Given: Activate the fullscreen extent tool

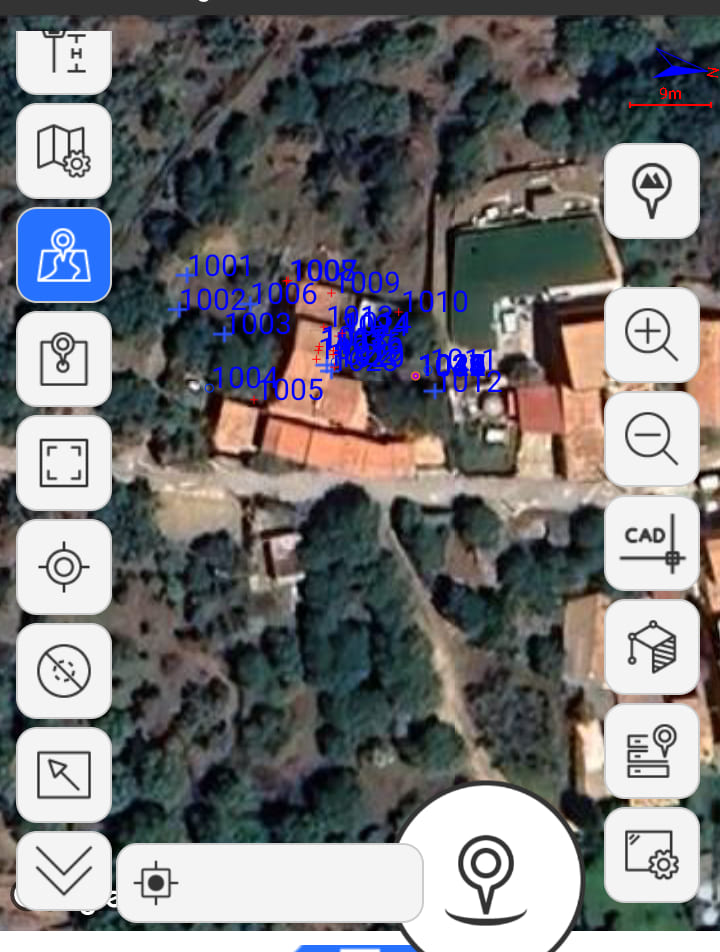Looking at the screenshot, I should pyautogui.click(x=63, y=463).
